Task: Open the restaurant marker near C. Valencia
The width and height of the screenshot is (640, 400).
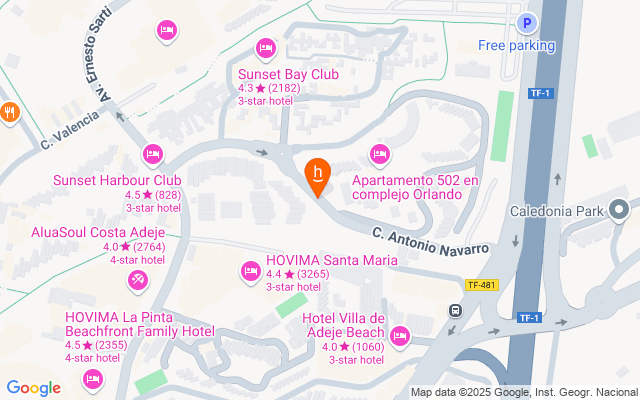Action: [7, 111]
